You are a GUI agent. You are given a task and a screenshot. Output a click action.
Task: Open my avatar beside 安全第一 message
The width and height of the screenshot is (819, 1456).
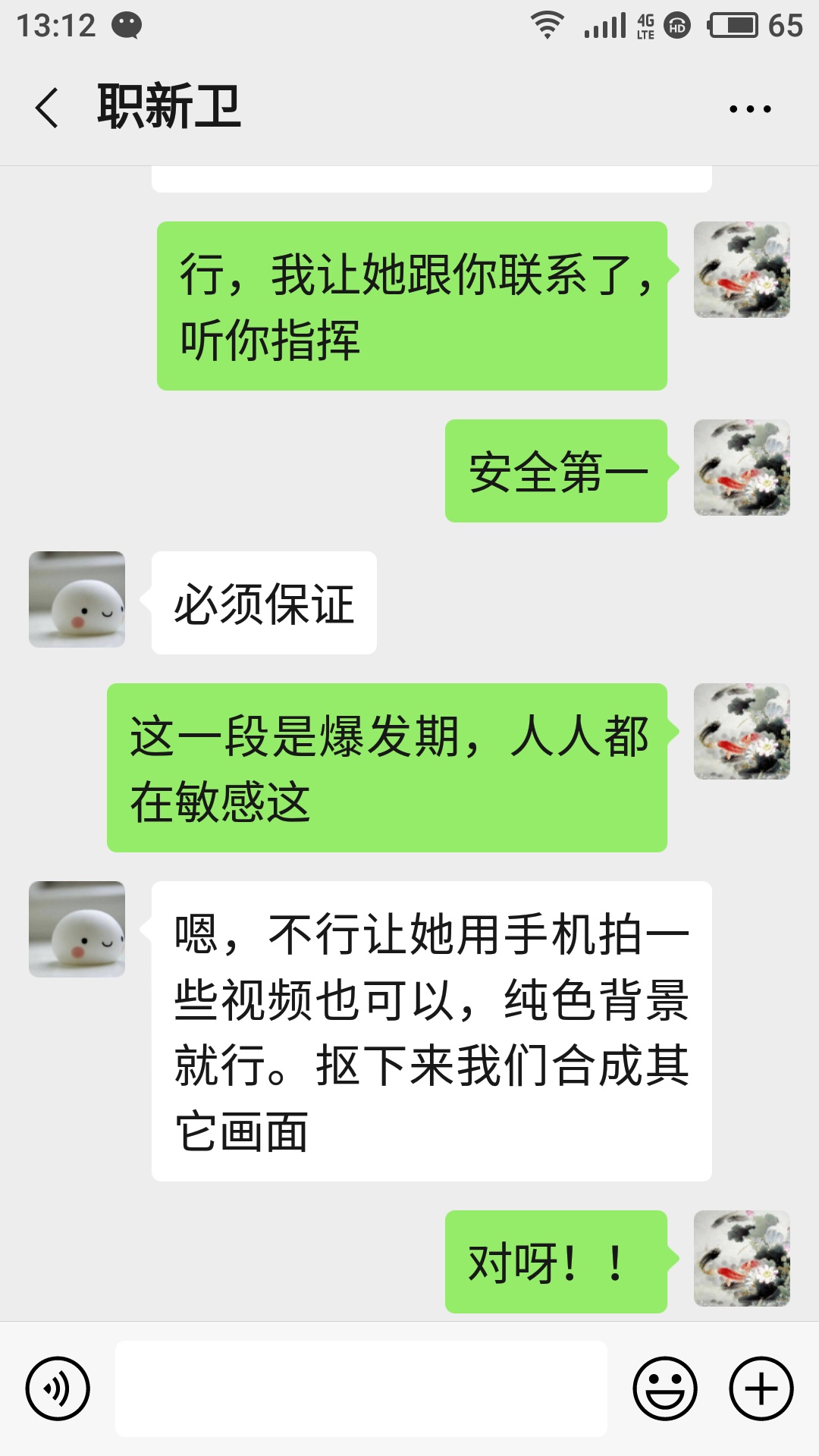point(742,468)
